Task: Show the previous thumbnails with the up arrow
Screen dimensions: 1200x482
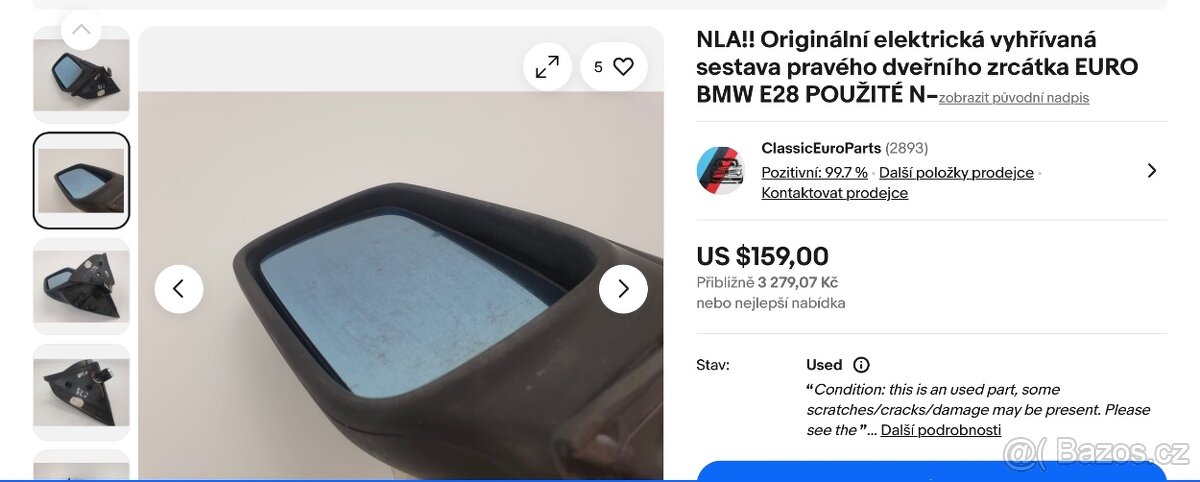Action: [x=81, y=30]
